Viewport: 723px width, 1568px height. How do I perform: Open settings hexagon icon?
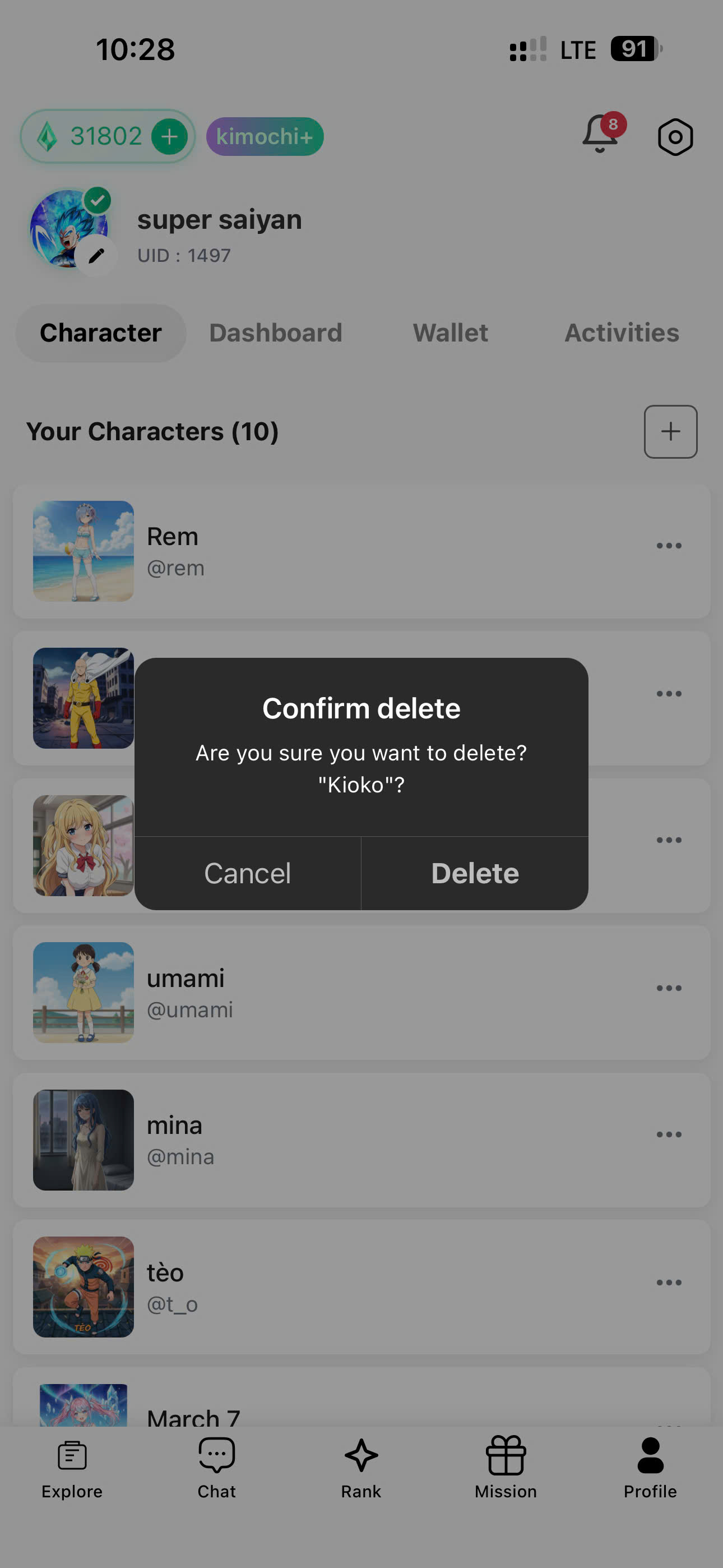[x=675, y=137]
